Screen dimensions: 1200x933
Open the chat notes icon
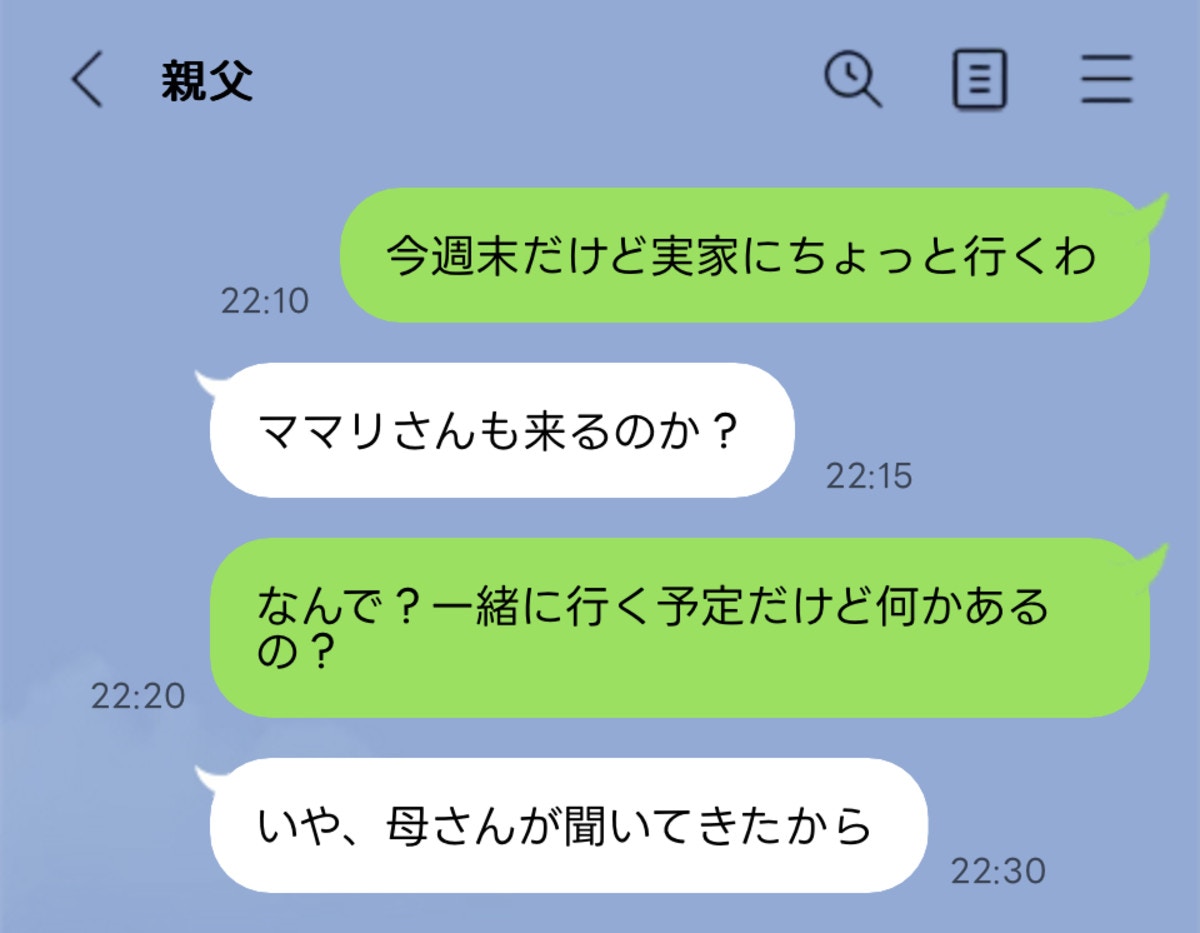pos(979,79)
